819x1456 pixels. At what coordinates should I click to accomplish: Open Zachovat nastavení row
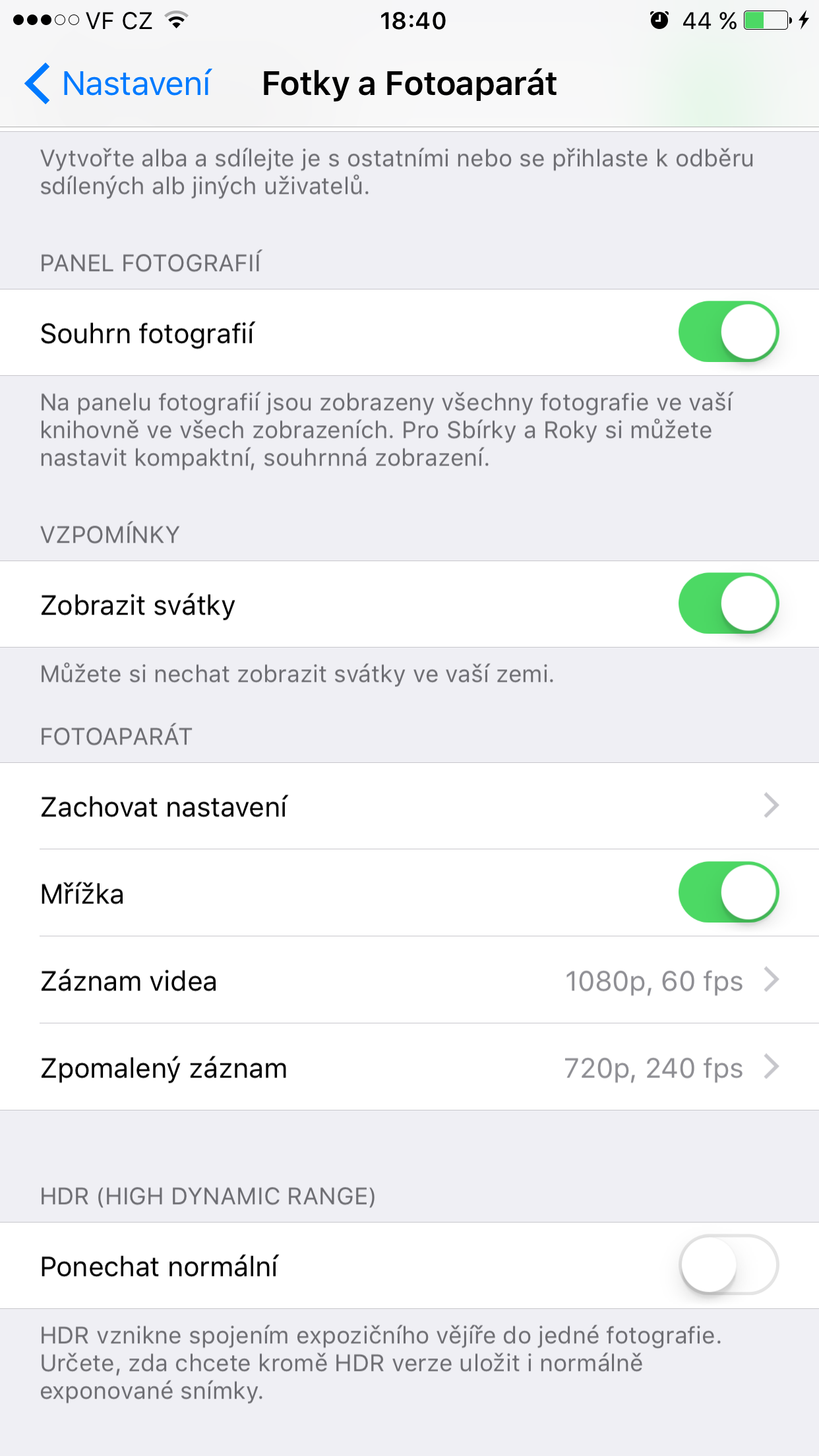tap(409, 806)
